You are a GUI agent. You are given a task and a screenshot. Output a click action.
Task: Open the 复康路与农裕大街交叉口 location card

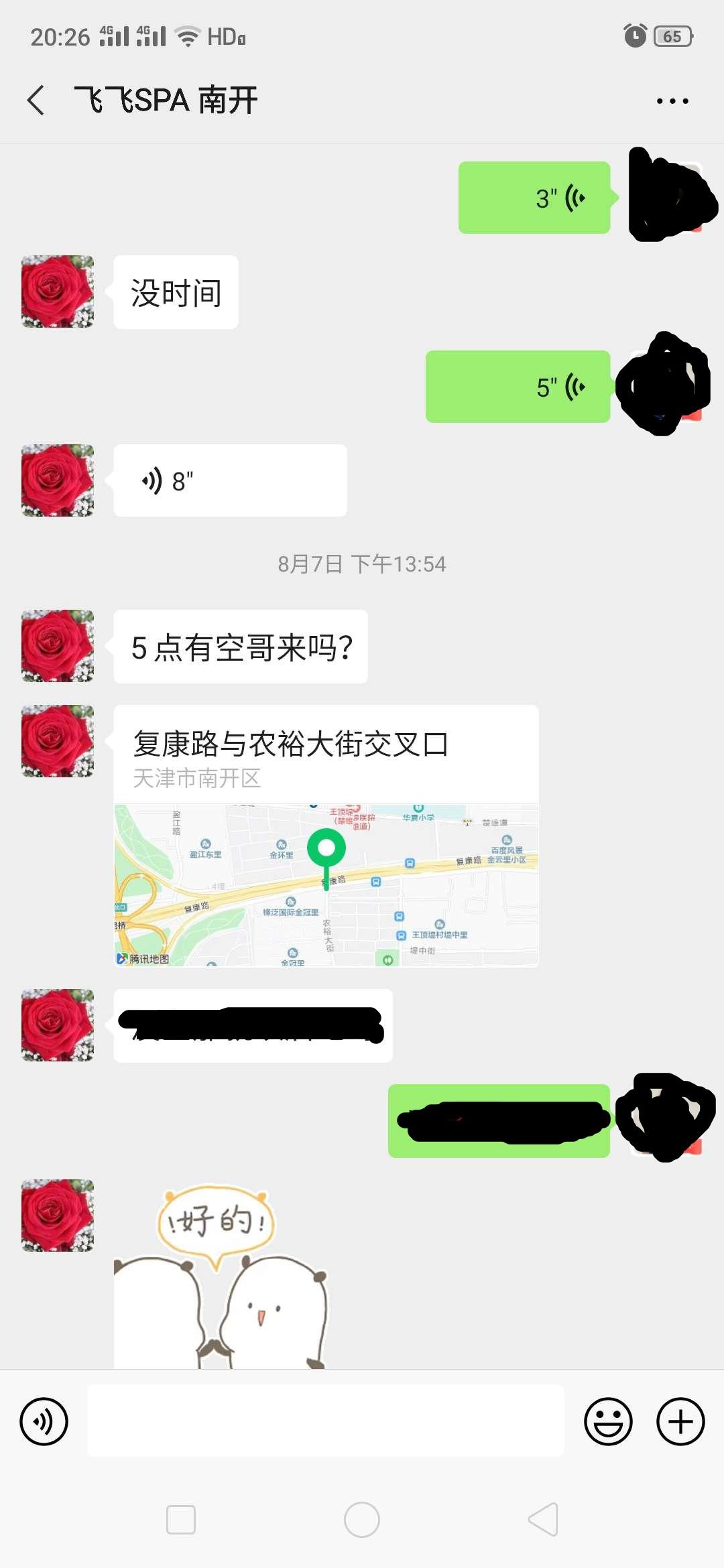[326, 835]
